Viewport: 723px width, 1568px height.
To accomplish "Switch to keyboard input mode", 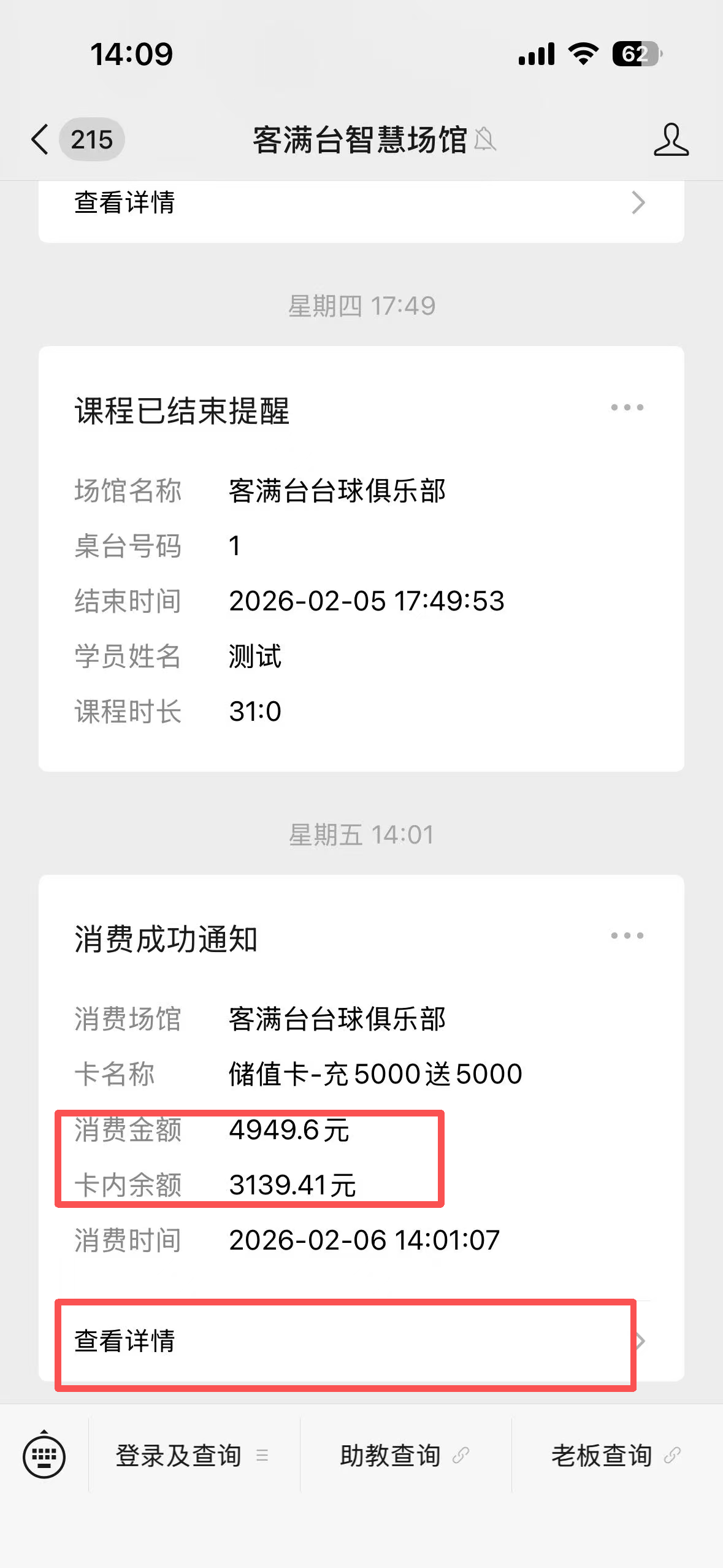I will click(44, 1455).
